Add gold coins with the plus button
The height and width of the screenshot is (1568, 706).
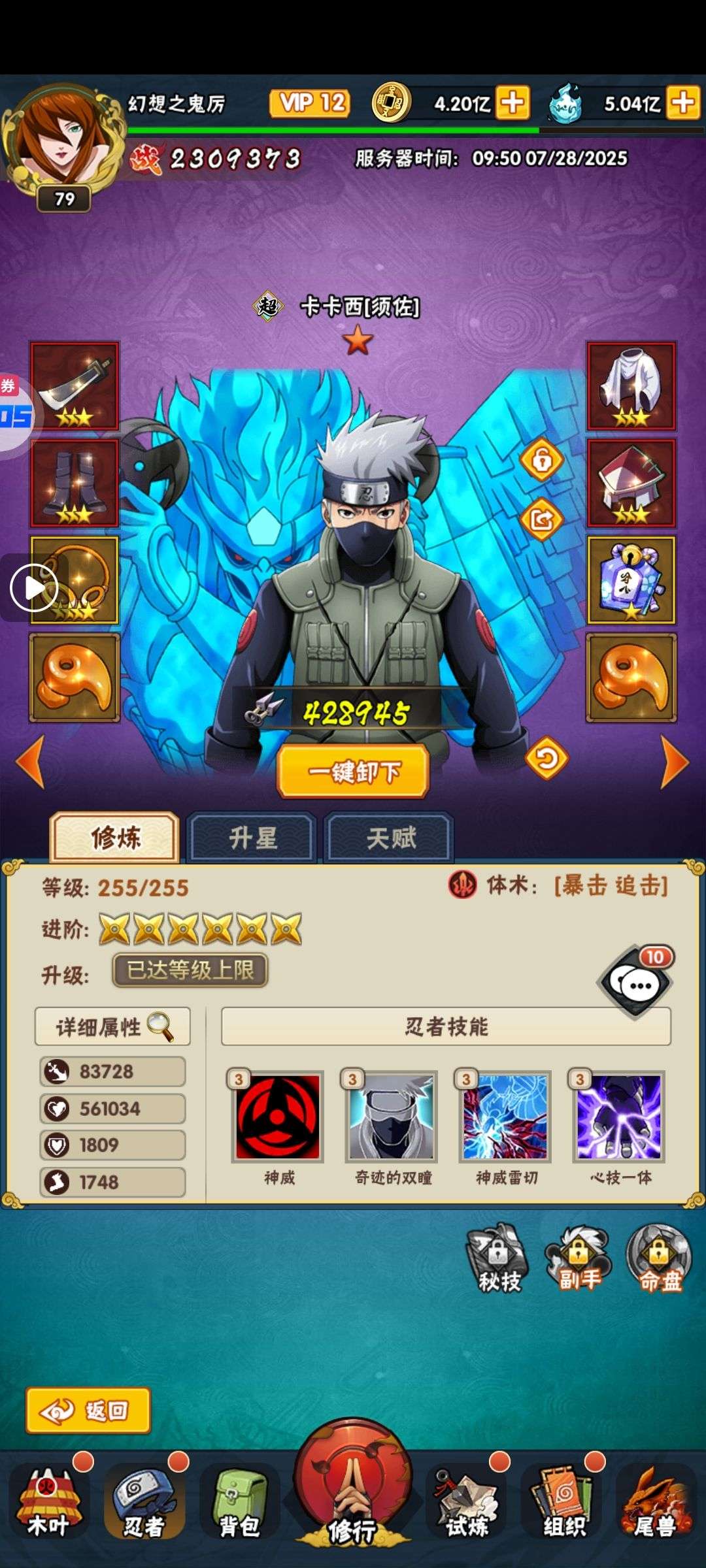tap(513, 103)
